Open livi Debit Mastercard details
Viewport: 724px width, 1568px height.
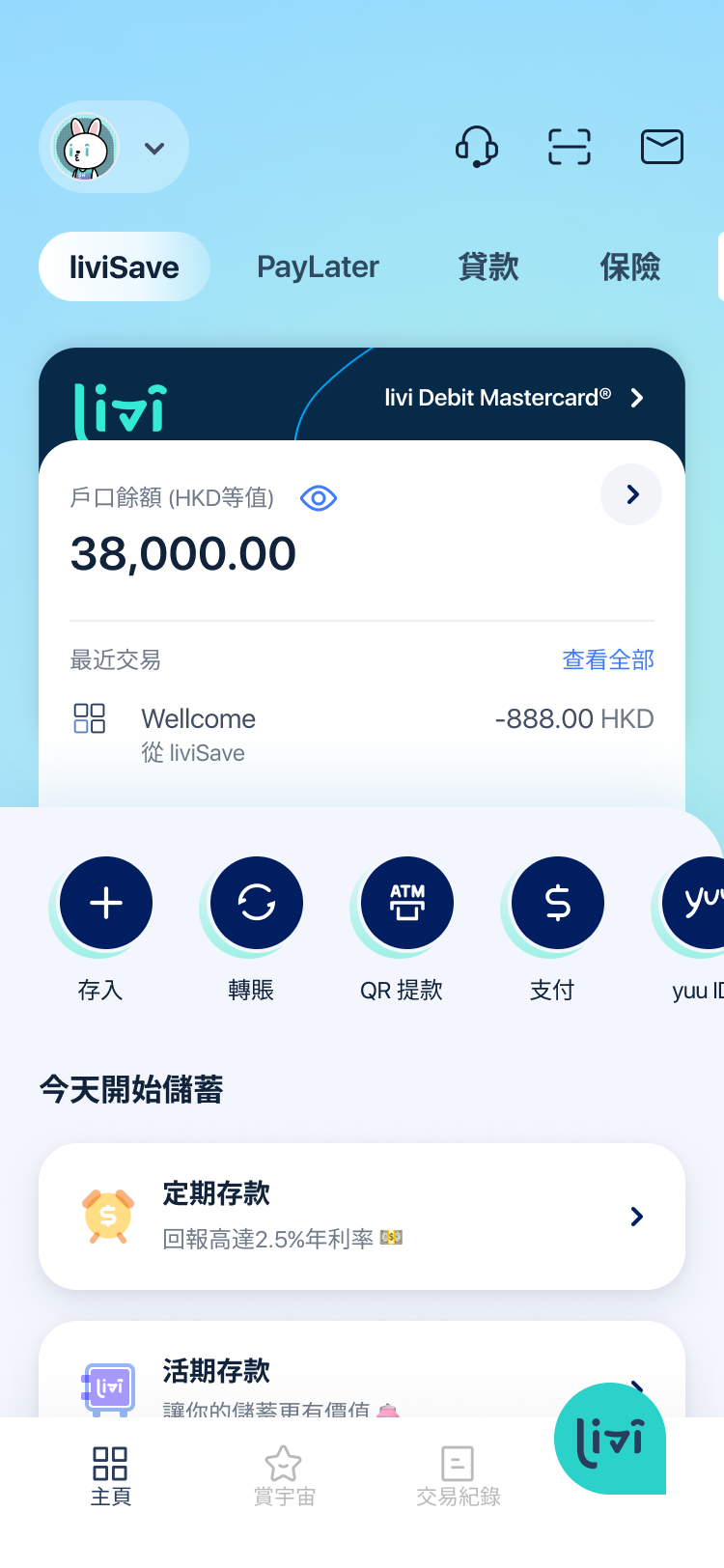[x=514, y=398]
